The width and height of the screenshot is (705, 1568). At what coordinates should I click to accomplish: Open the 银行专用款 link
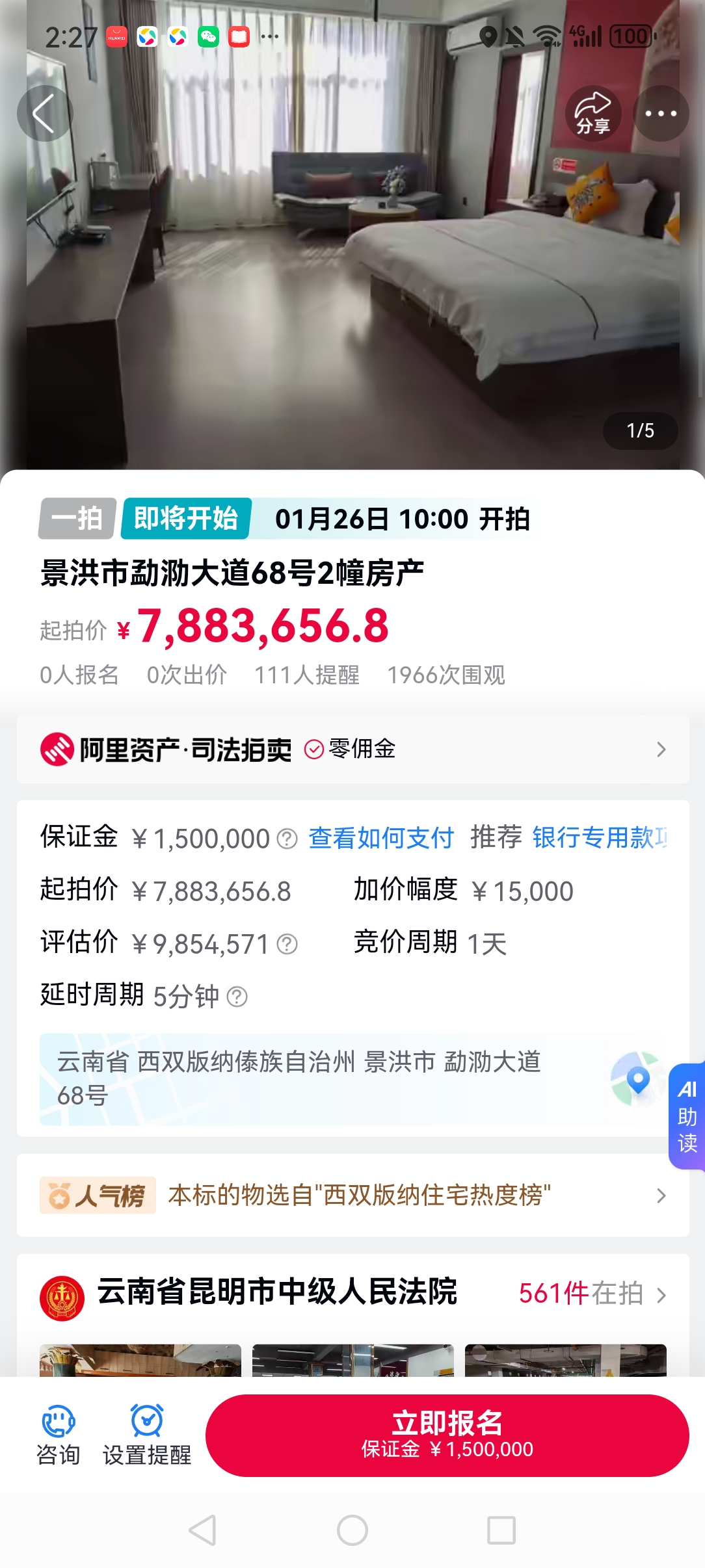(x=598, y=838)
